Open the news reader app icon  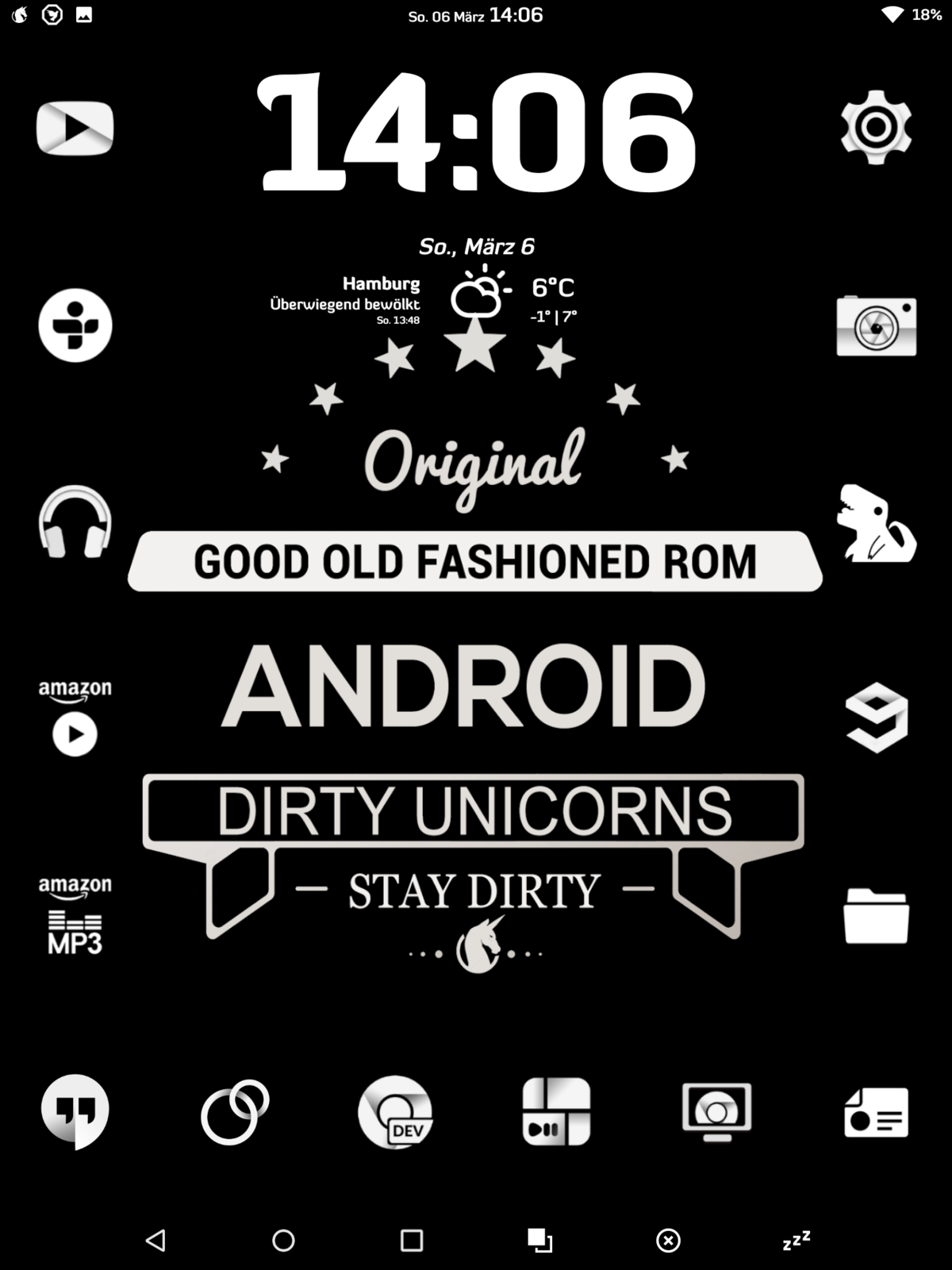pyautogui.click(x=876, y=1112)
